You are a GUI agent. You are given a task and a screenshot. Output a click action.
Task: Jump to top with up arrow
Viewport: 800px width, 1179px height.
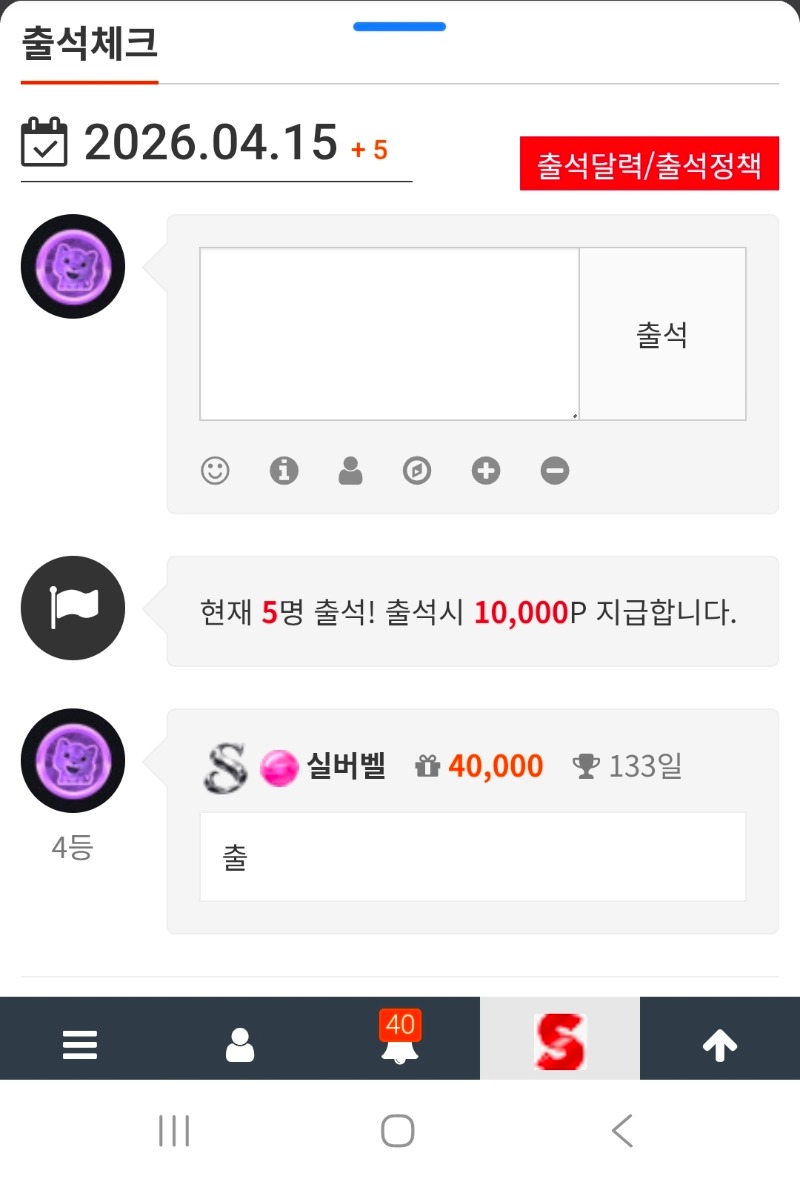click(x=720, y=1044)
